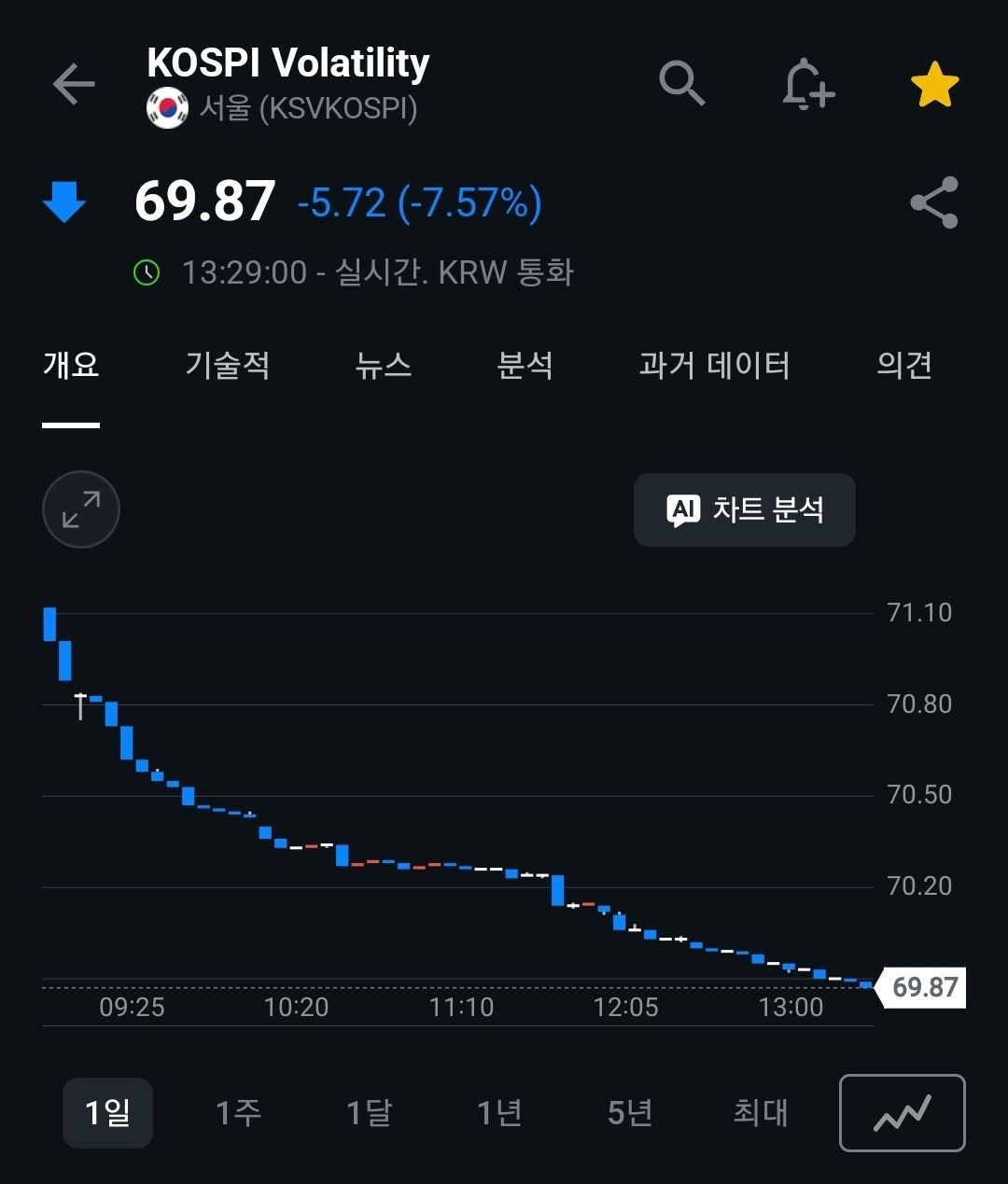
Task: Select the 1주 chart range
Action: (239, 1112)
